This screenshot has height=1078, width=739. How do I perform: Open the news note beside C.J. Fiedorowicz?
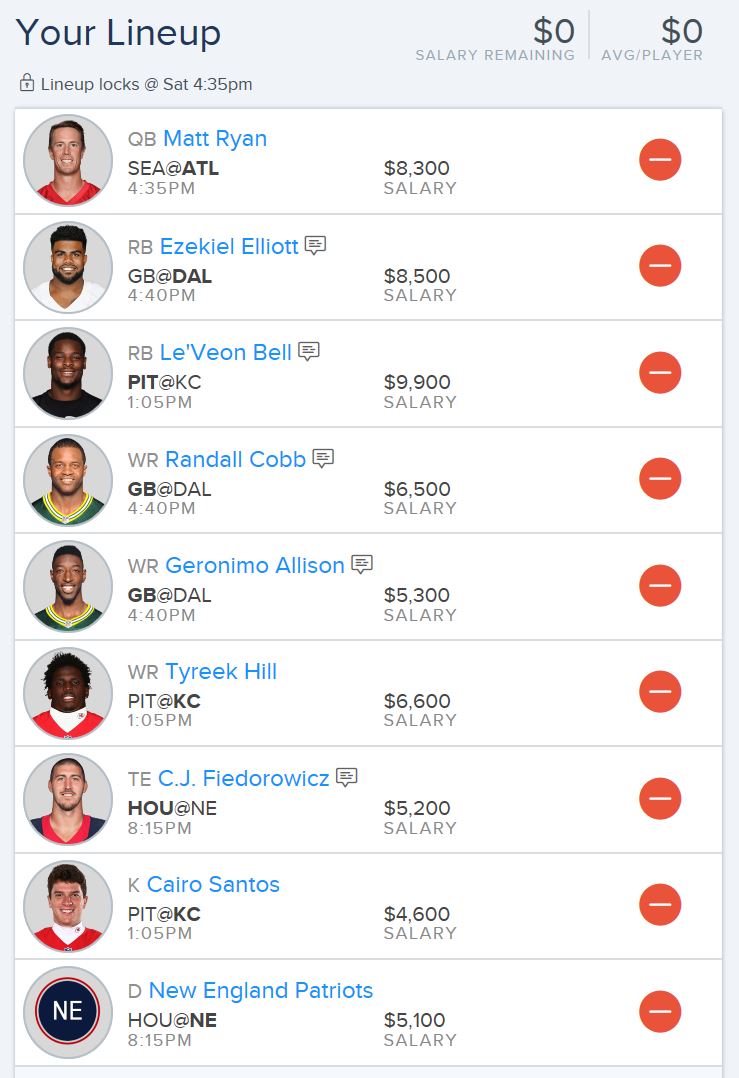(346, 777)
